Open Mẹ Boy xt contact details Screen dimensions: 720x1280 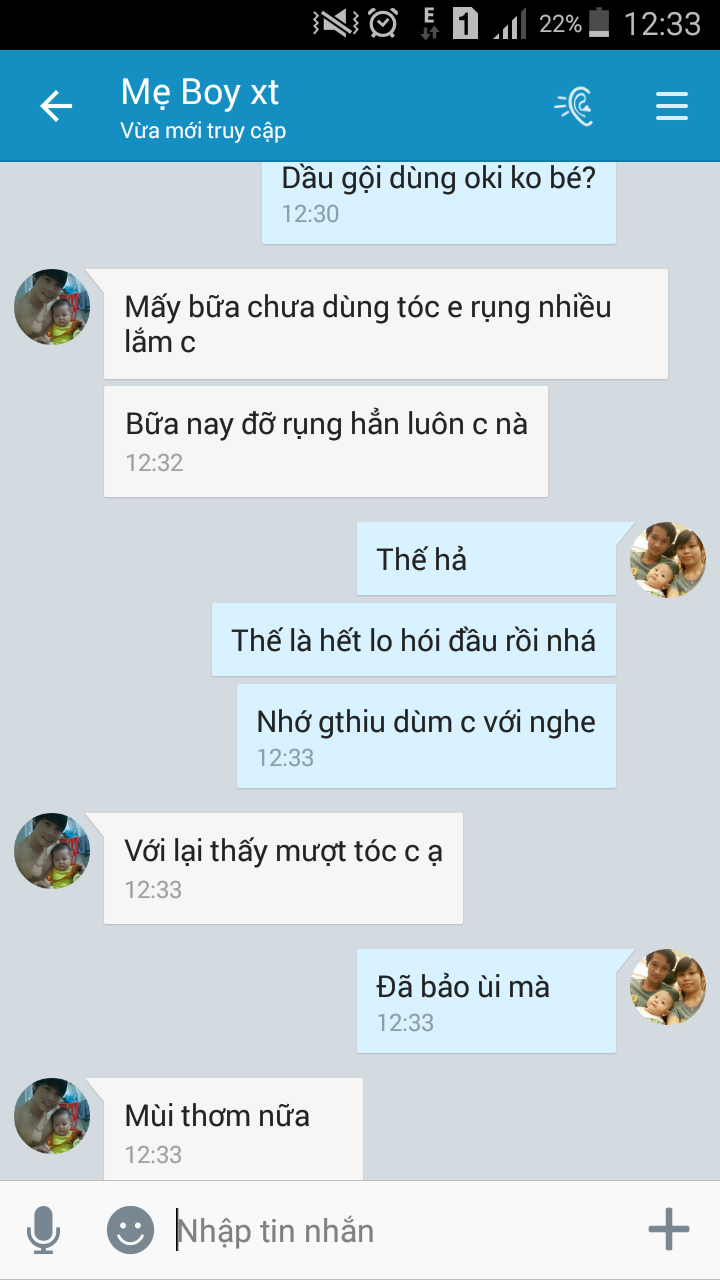[200, 106]
